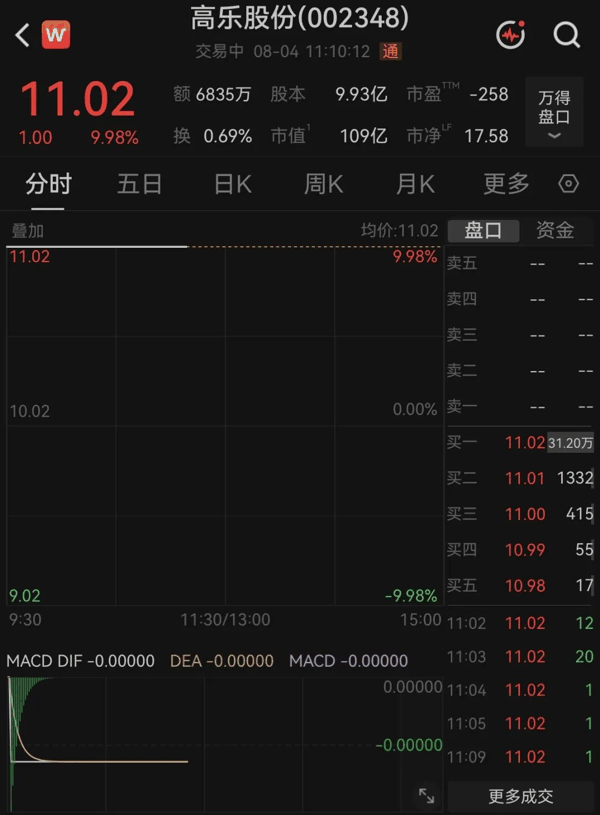
Task: Open the 更多 chart options
Action: [506, 184]
